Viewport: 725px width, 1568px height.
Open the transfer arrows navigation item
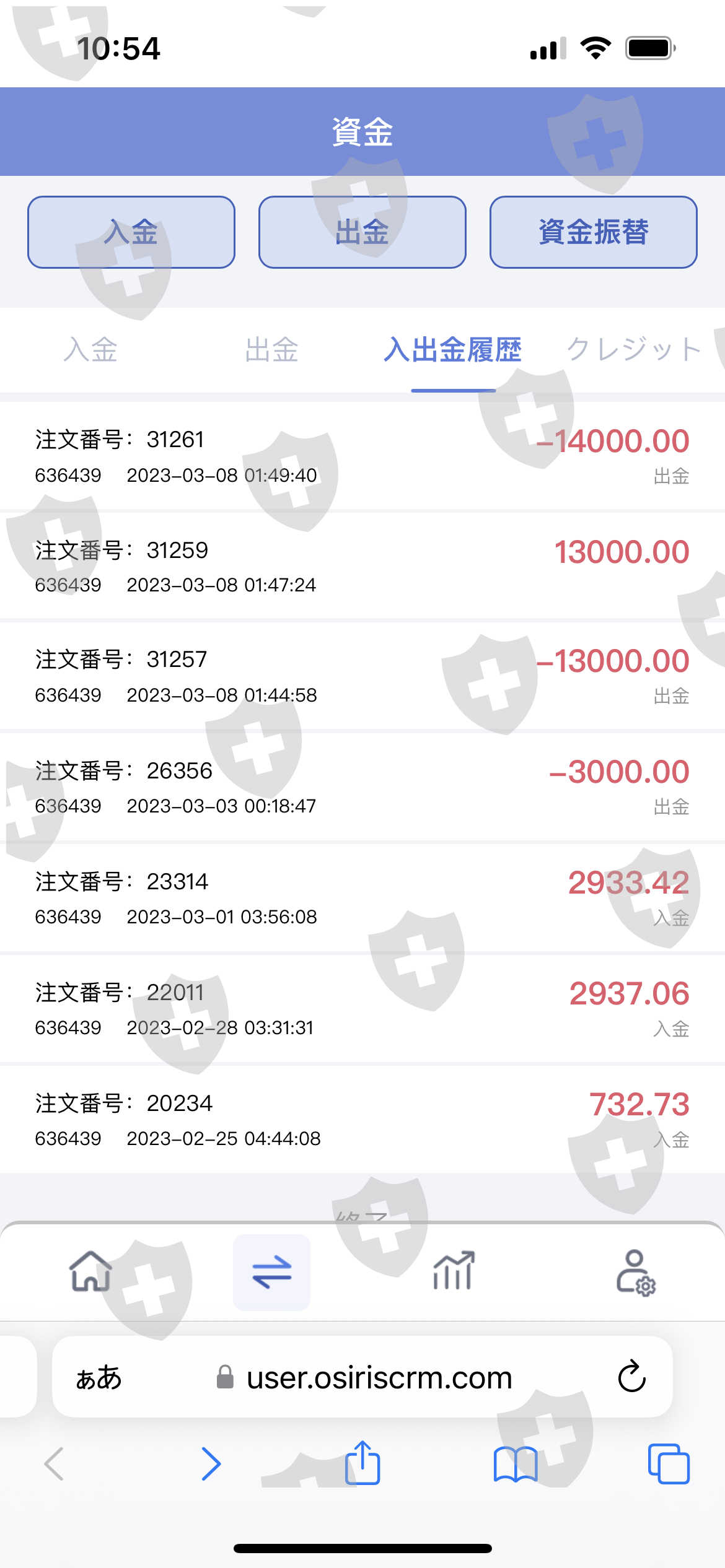point(271,1272)
